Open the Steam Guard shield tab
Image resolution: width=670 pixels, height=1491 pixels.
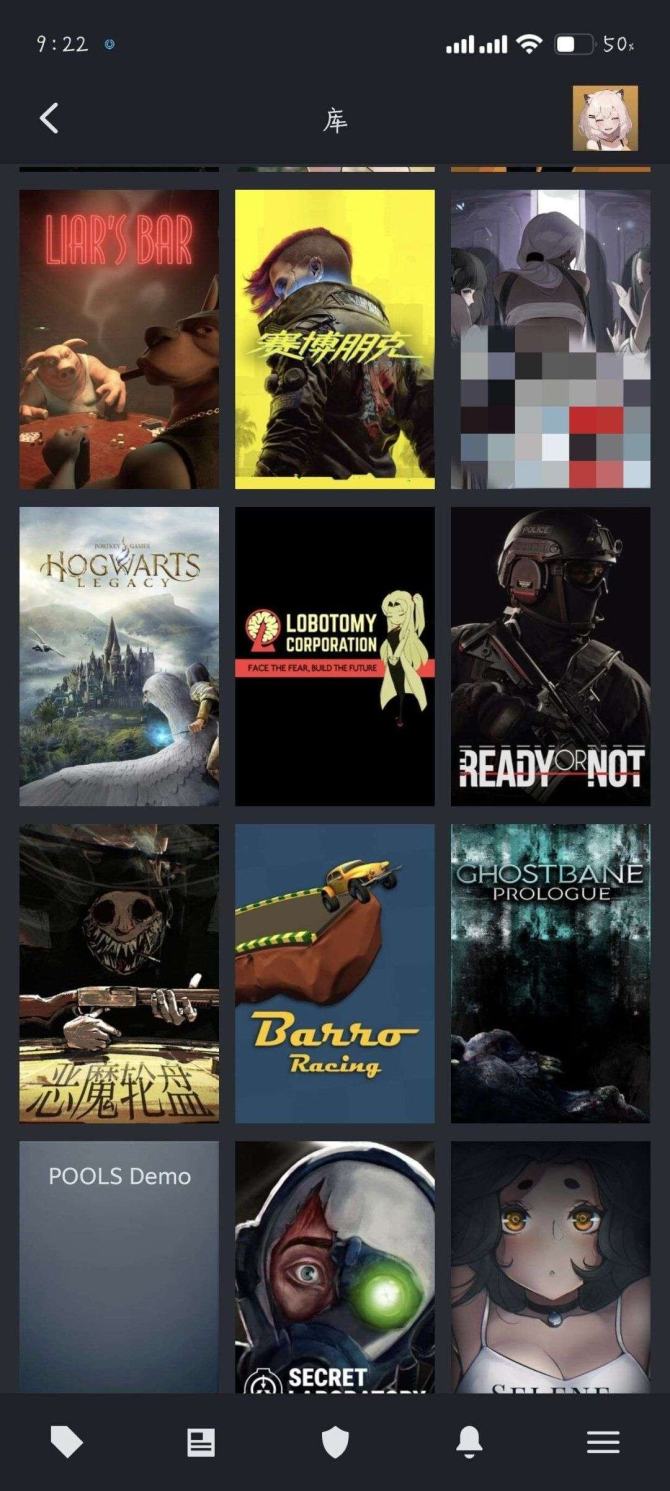(x=335, y=1441)
